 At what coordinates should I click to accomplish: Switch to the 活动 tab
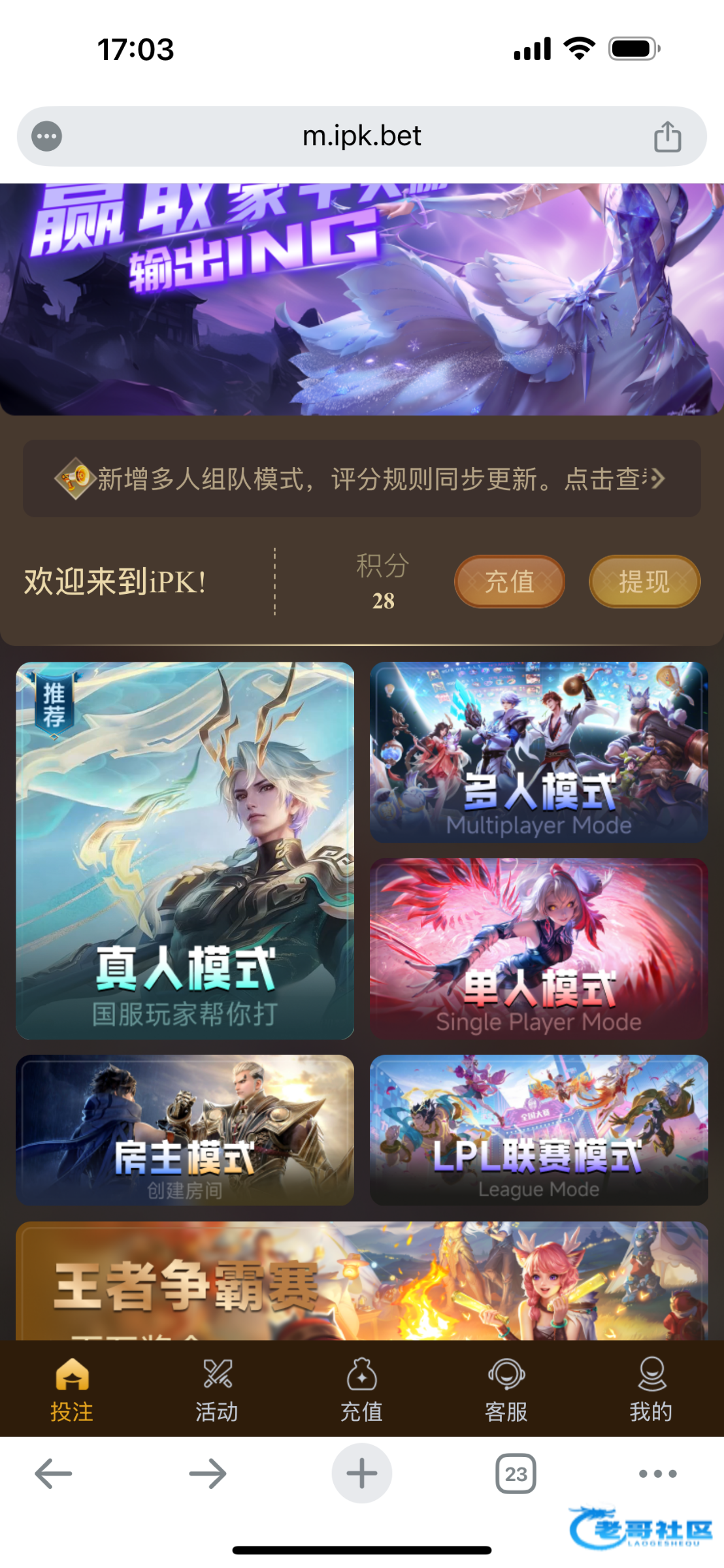217,1389
